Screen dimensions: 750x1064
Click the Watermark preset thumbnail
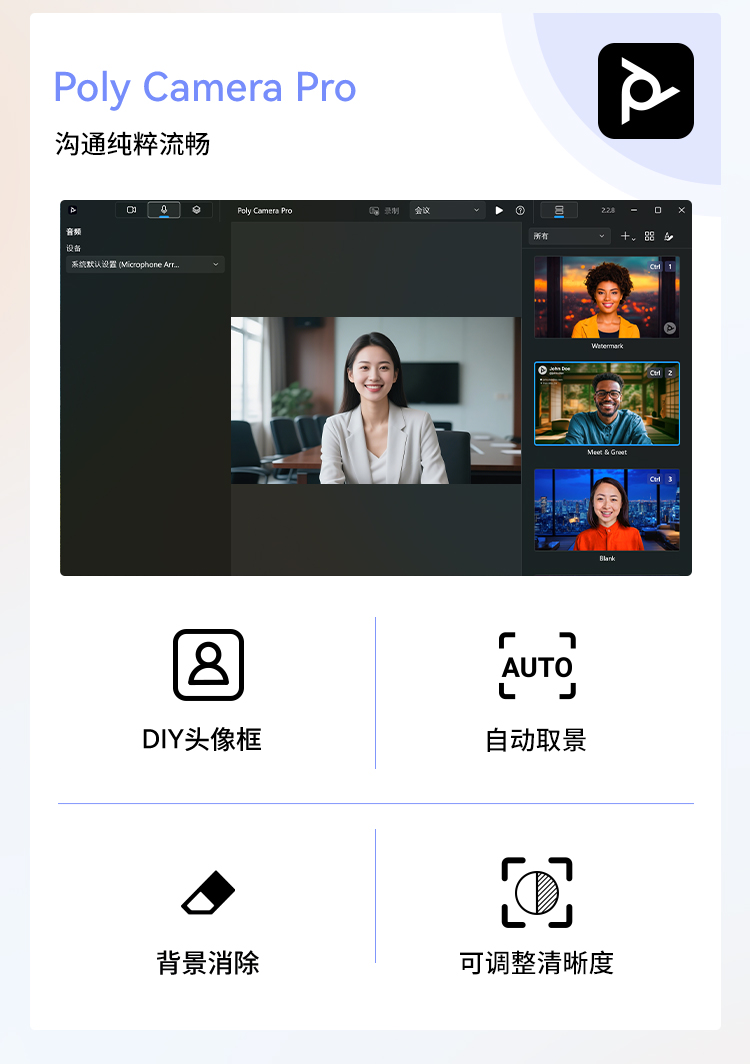pos(606,297)
